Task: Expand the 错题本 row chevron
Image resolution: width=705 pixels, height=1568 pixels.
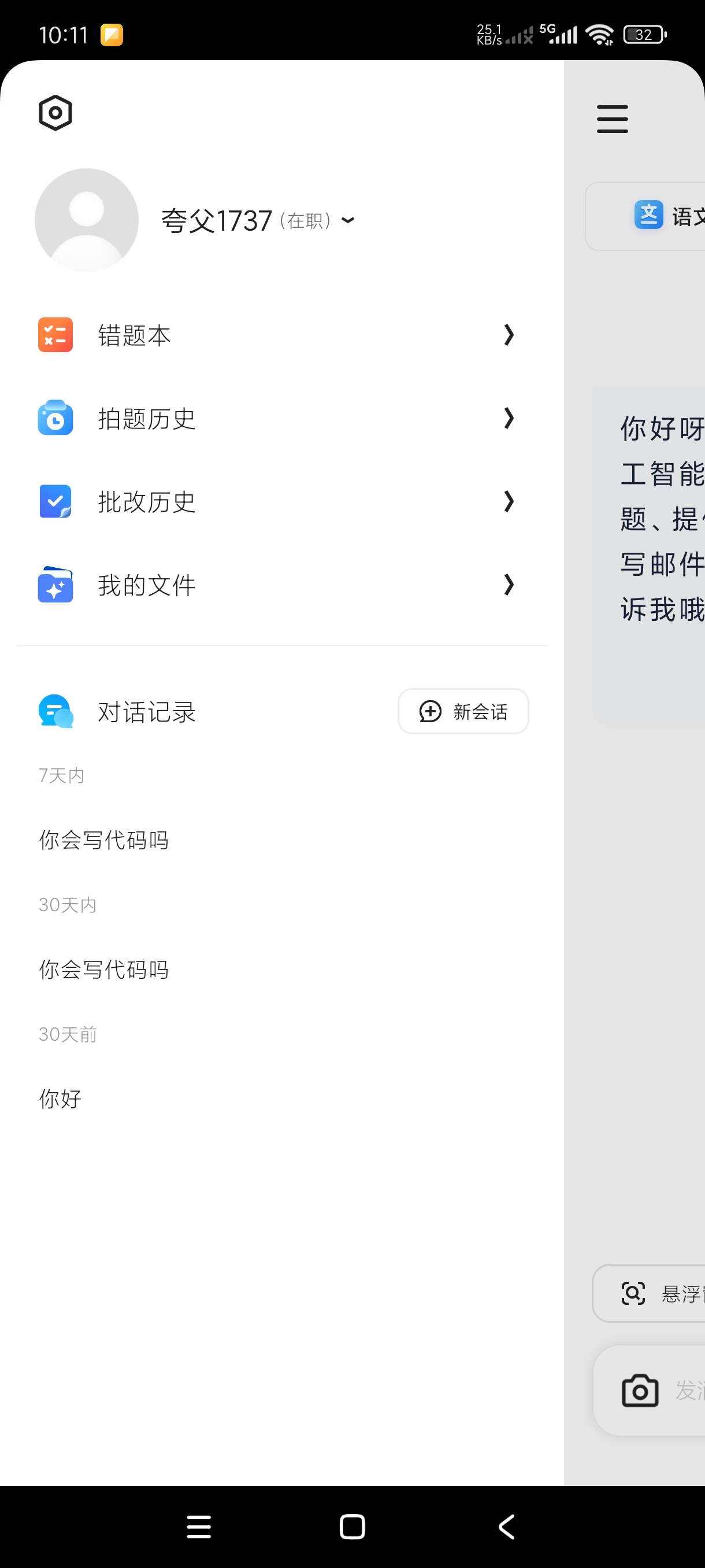Action: tap(509, 335)
